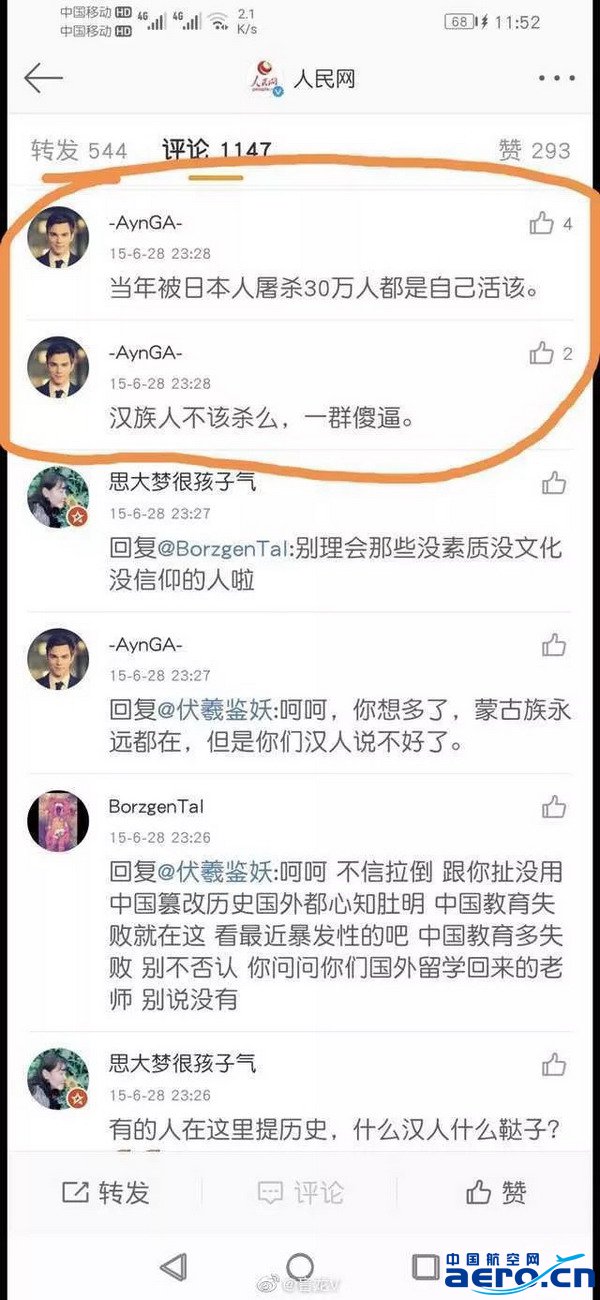600x1300 pixels.
Task: Go back using the top-left arrow
Action: (x=43, y=78)
